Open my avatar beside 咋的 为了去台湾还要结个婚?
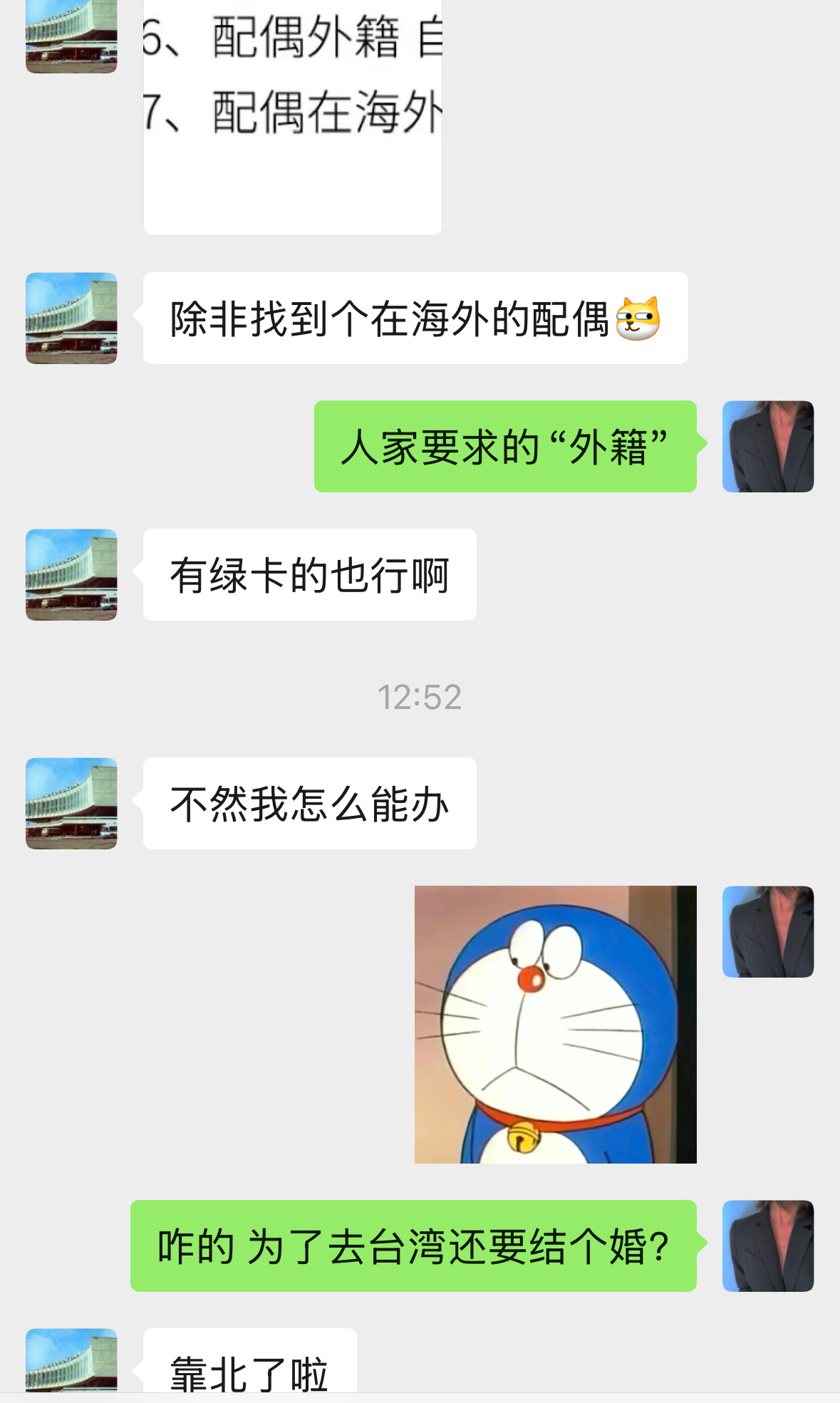The image size is (840, 1403). (x=768, y=1246)
